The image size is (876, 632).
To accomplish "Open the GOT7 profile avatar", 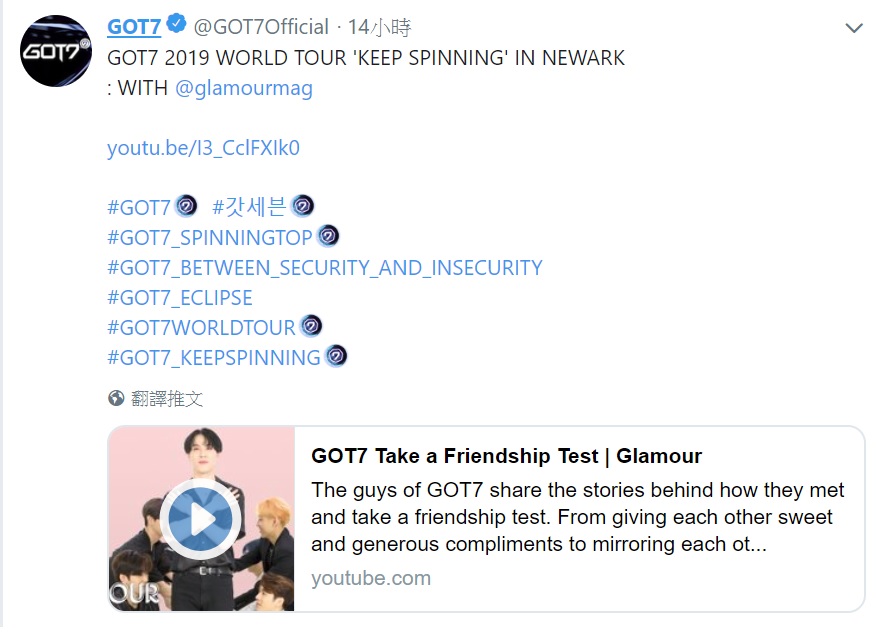I will [x=56, y=50].
